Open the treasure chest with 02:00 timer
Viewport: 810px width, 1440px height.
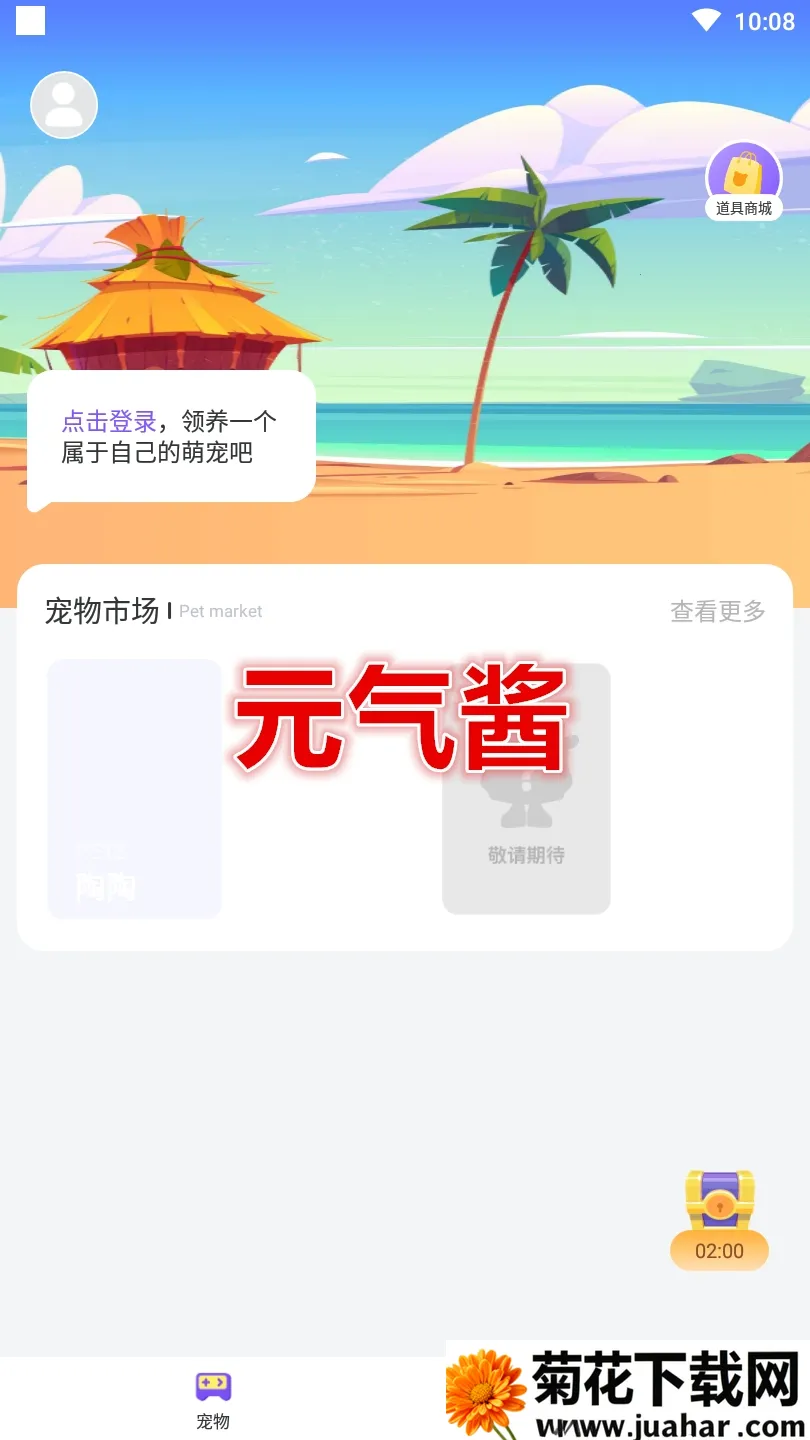pos(719,1220)
